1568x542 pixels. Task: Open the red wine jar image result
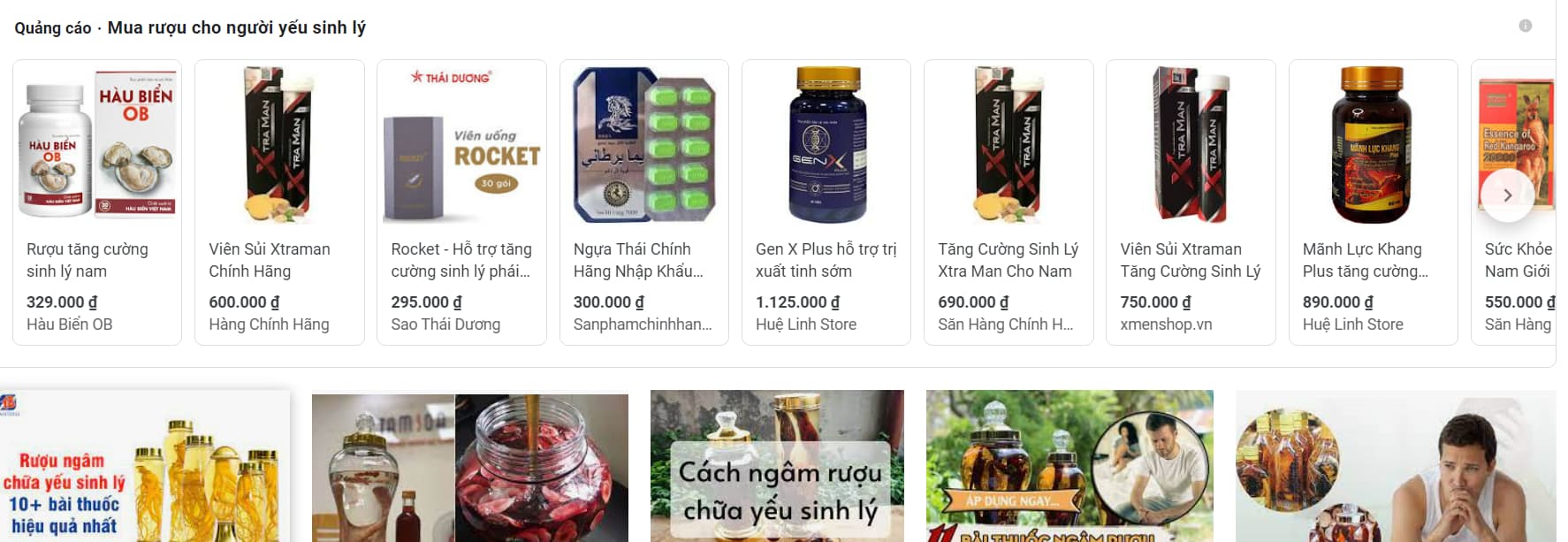point(469,466)
